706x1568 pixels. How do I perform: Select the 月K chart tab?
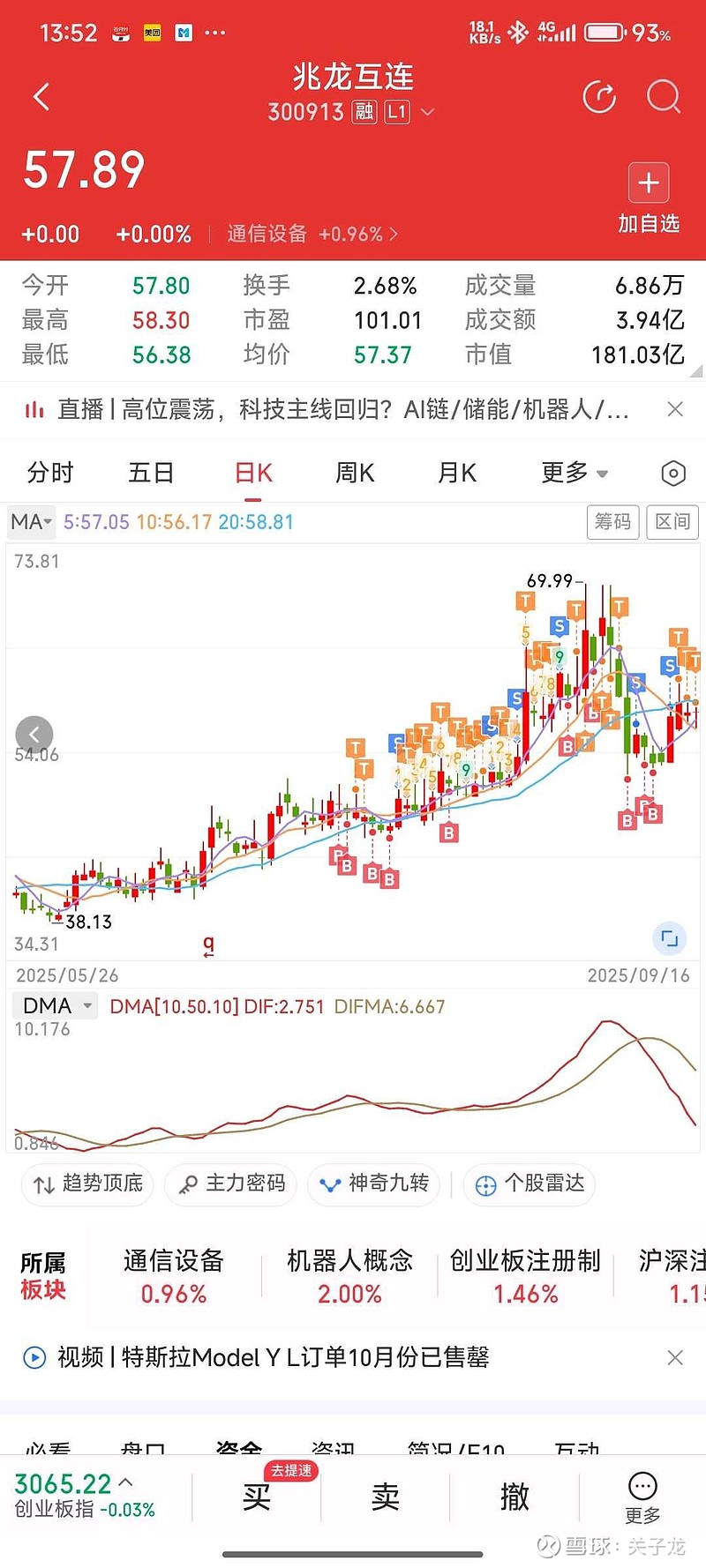(457, 474)
